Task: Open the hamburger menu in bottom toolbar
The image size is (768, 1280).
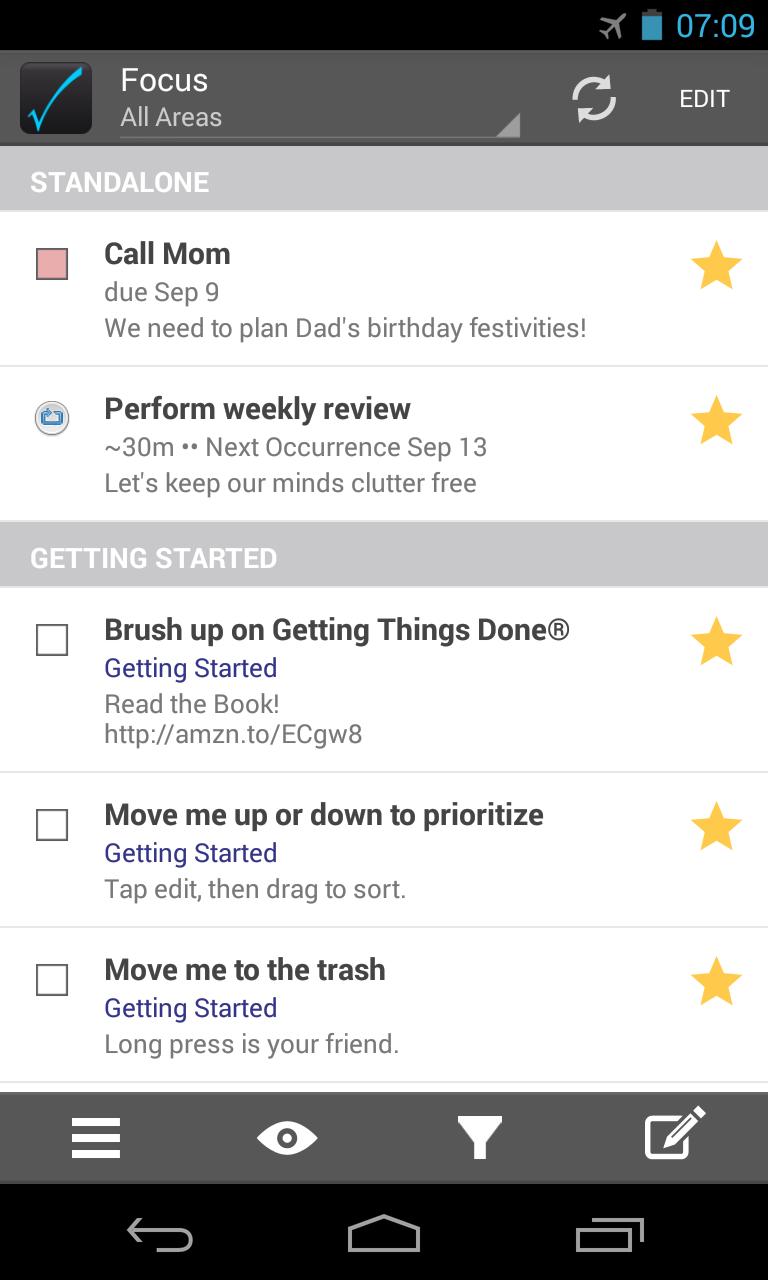Action: [96, 1138]
